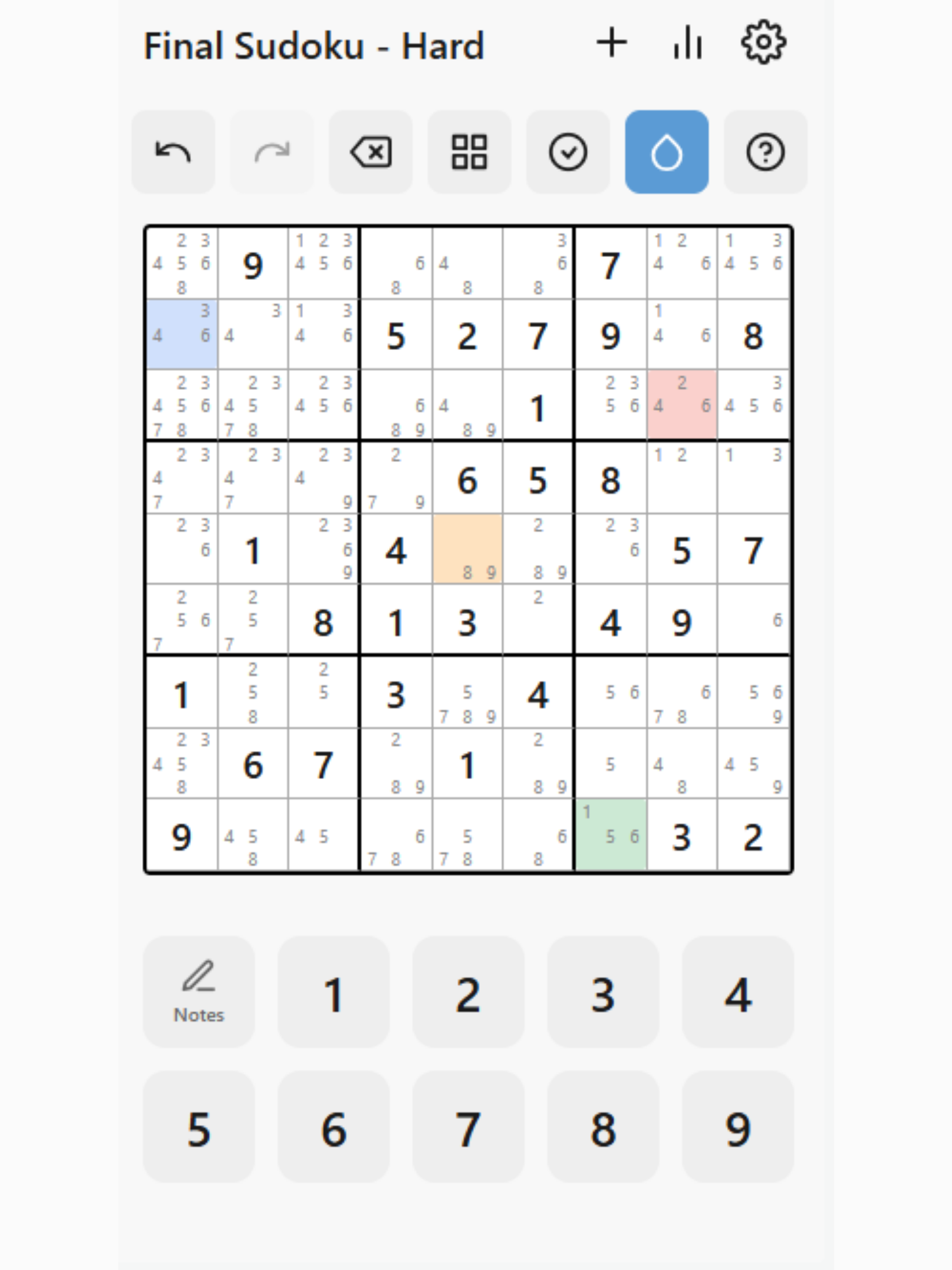
Task: Enter number 1 from keypad
Action: (x=334, y=992)
